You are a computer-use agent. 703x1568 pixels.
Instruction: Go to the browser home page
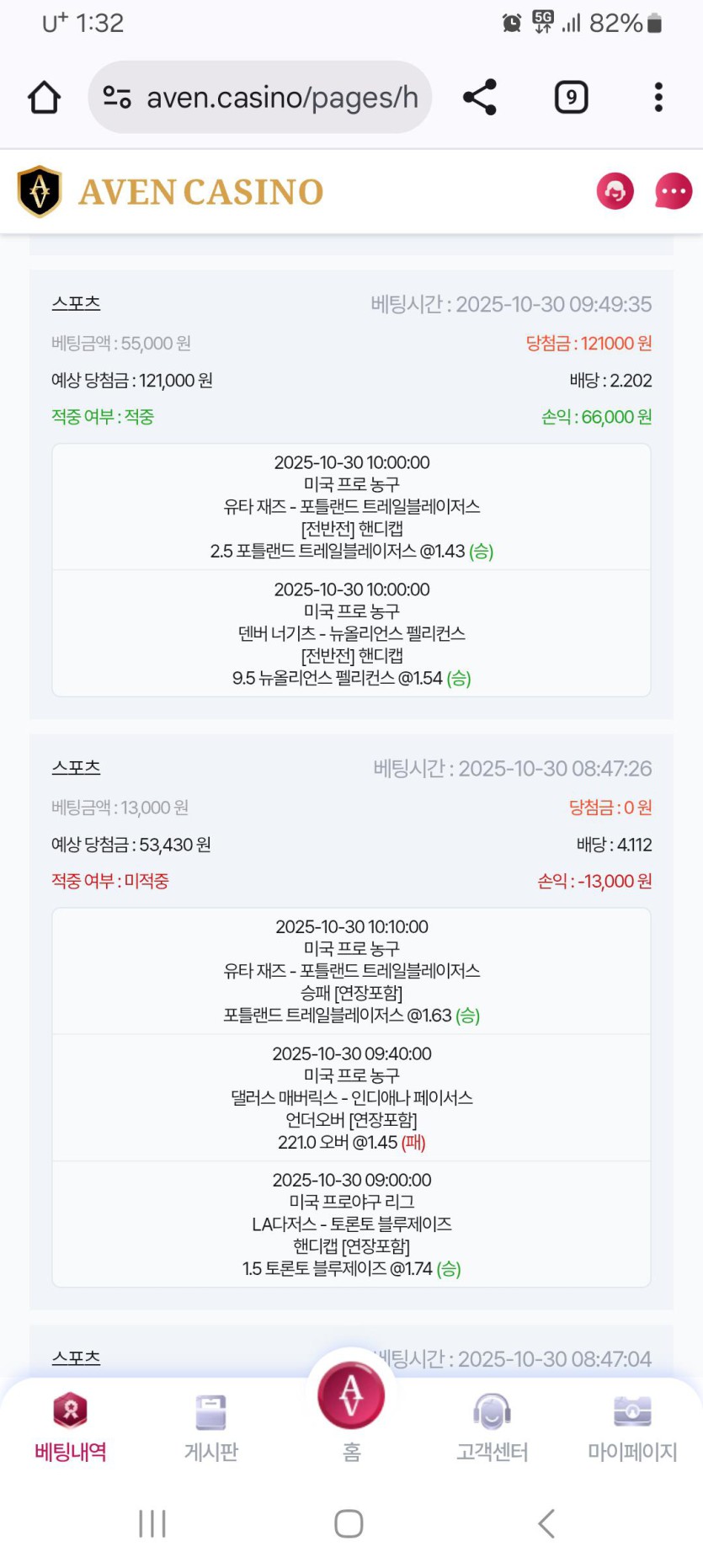pyautogui.click(x=44, y=98)
